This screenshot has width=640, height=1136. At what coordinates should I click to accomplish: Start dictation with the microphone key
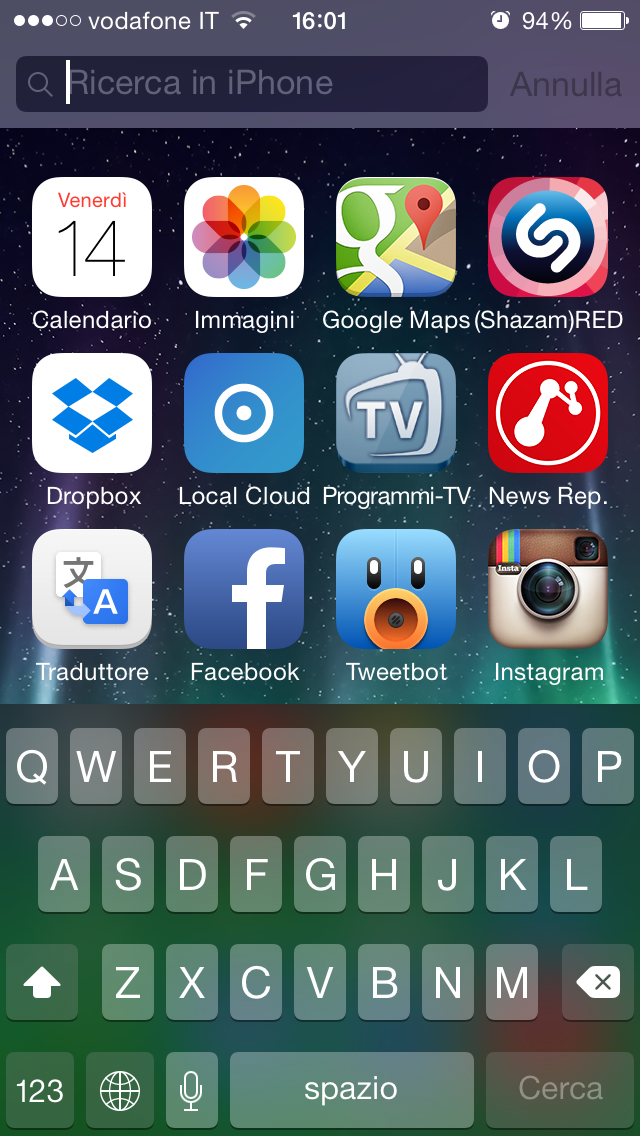click(x=191, y=1090)
